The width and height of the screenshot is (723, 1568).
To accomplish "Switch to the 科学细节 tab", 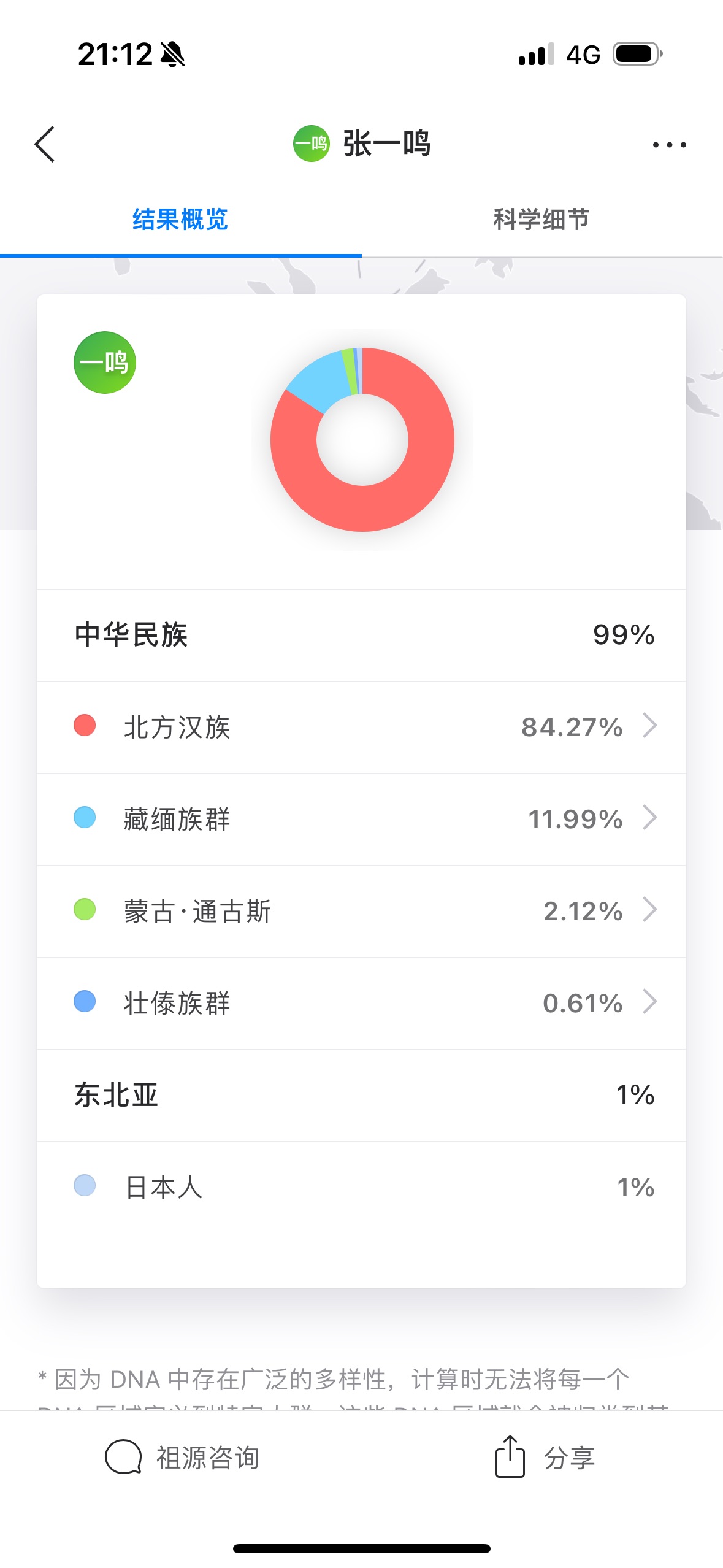I will 541,220.
